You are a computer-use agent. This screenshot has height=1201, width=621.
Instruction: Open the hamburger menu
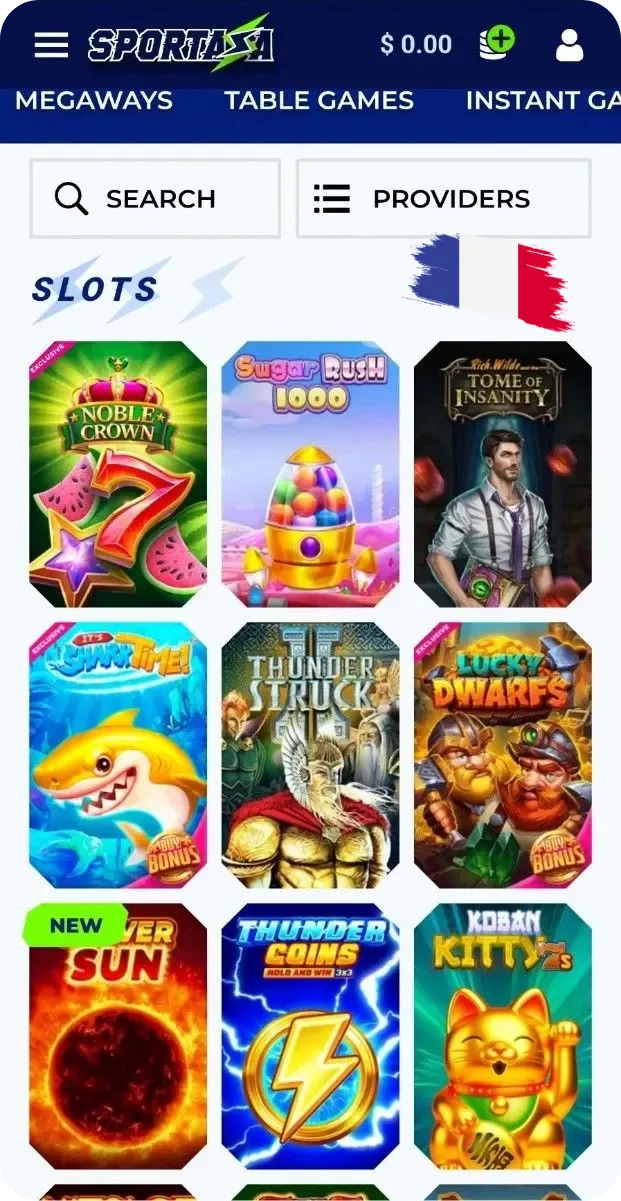point(51,45)
